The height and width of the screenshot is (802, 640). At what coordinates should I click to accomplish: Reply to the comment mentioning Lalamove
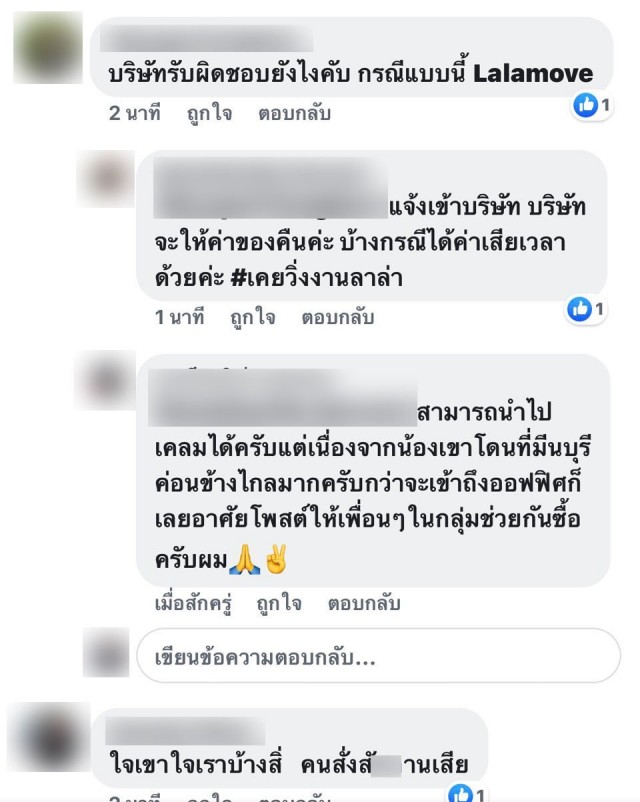pyautogui.click(x=294, y=113)
